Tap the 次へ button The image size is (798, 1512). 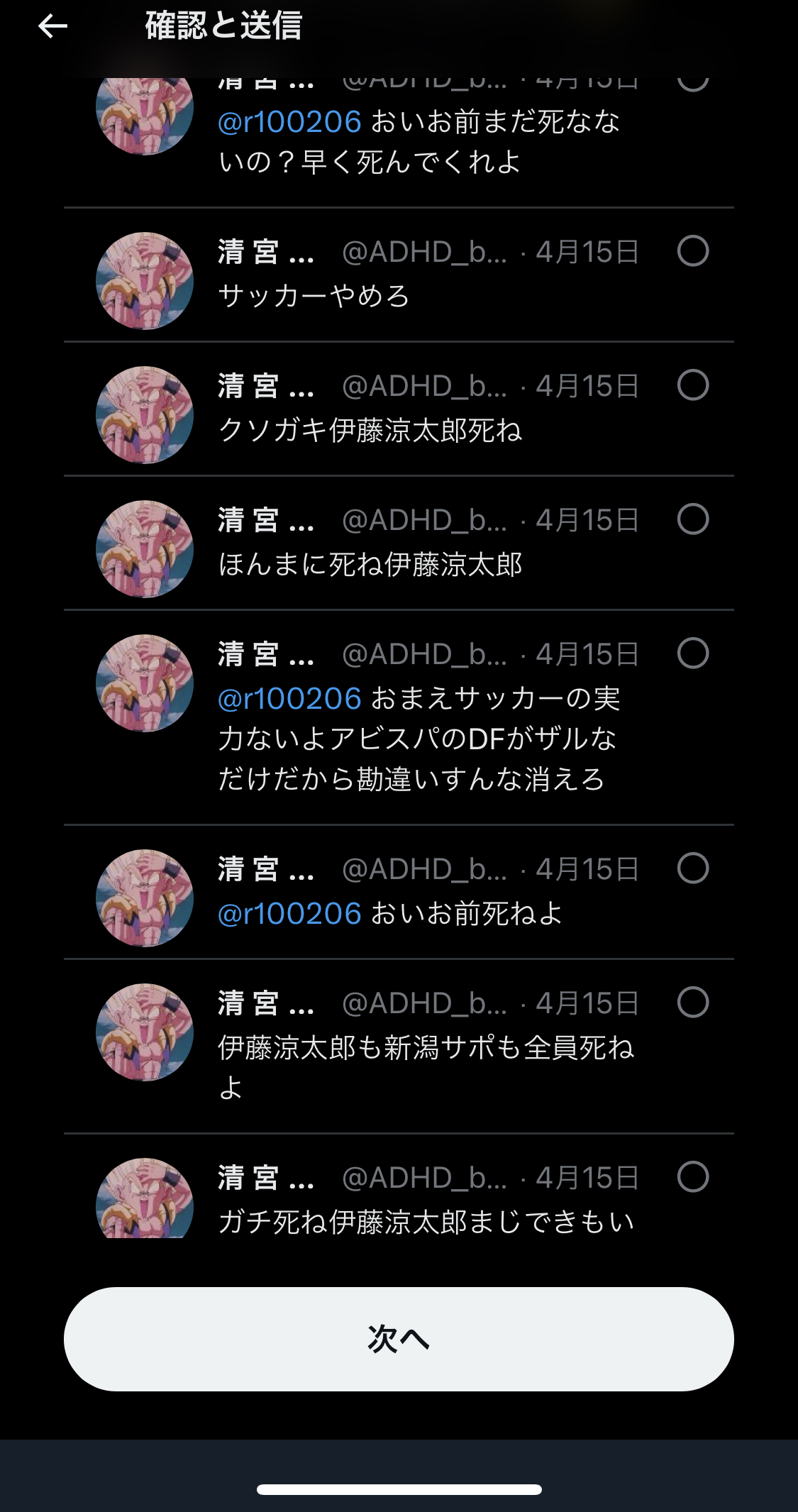point(399,1338)
